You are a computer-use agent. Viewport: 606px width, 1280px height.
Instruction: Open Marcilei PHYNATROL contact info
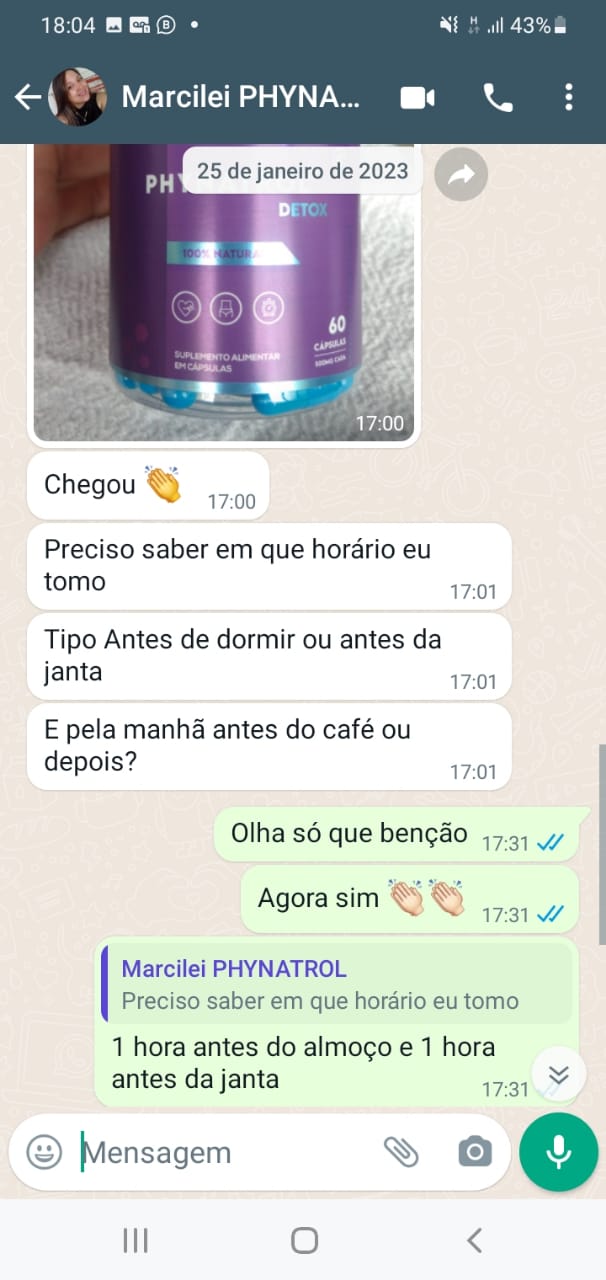[240, 97]
